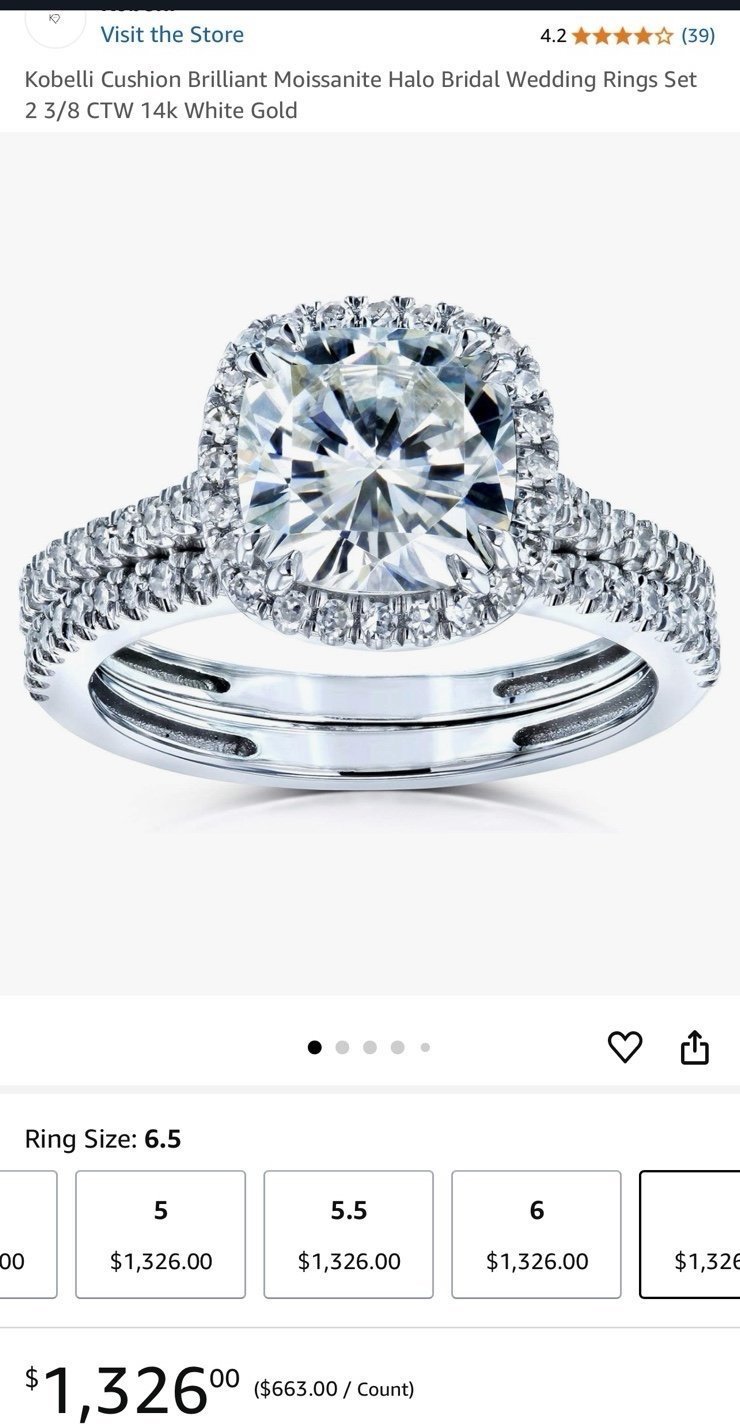The height and width of the screenshot is (1428, 740).
Task: Add ring to wish list heart
Action: click(625, 1047)
